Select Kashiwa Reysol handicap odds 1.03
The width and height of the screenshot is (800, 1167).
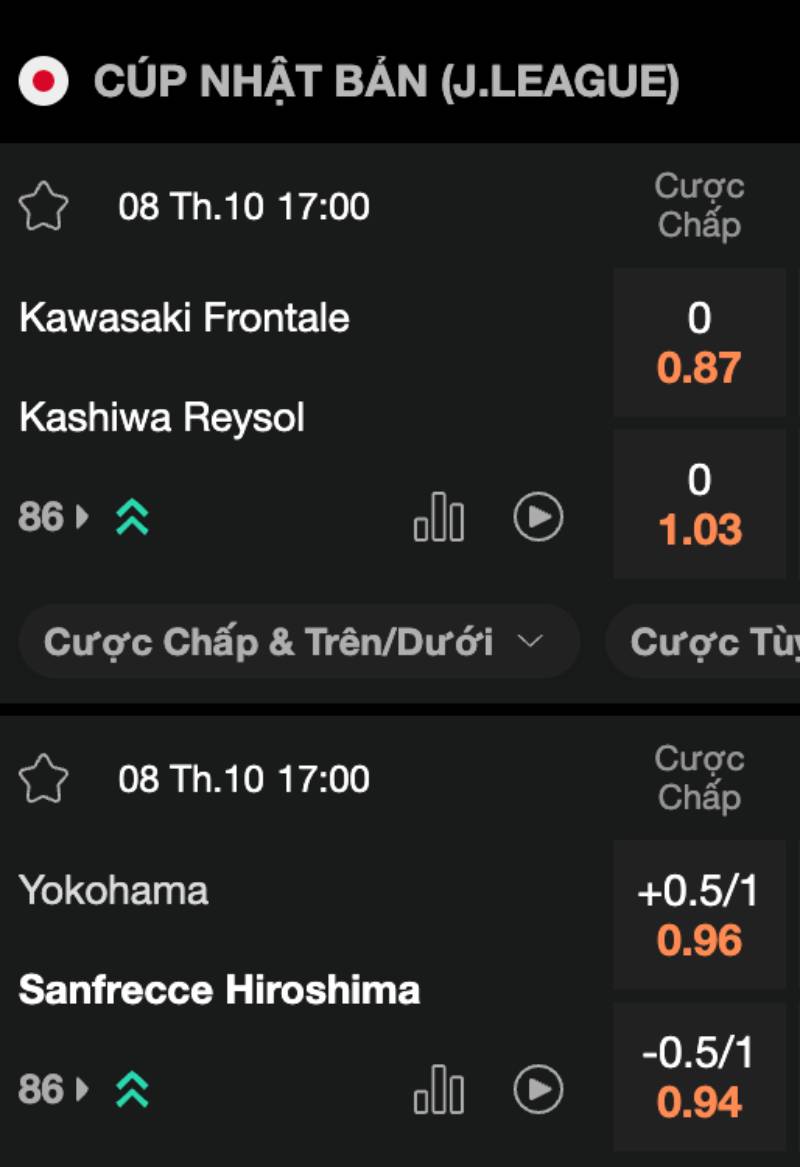(x=699, y=505)
